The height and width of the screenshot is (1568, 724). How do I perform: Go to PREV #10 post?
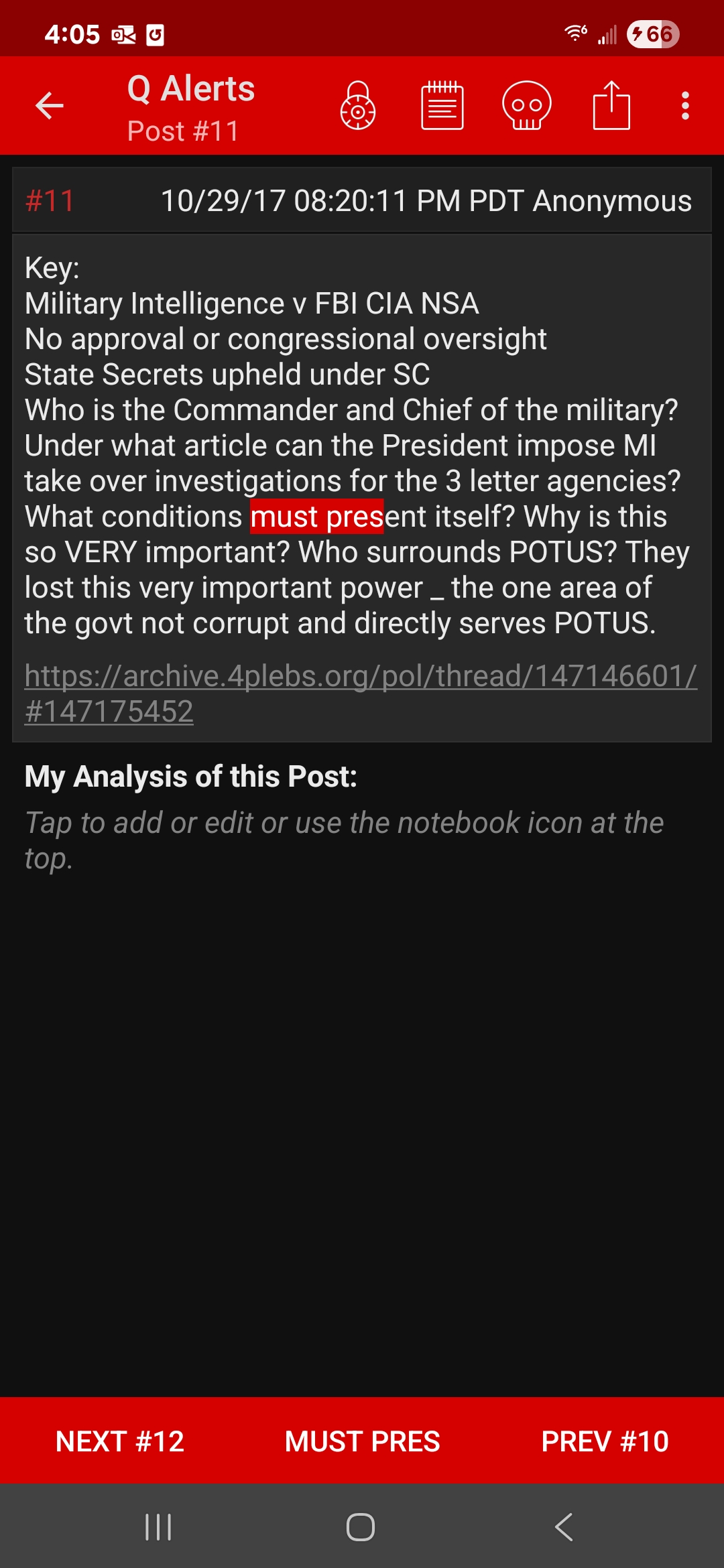point(605,1441)
